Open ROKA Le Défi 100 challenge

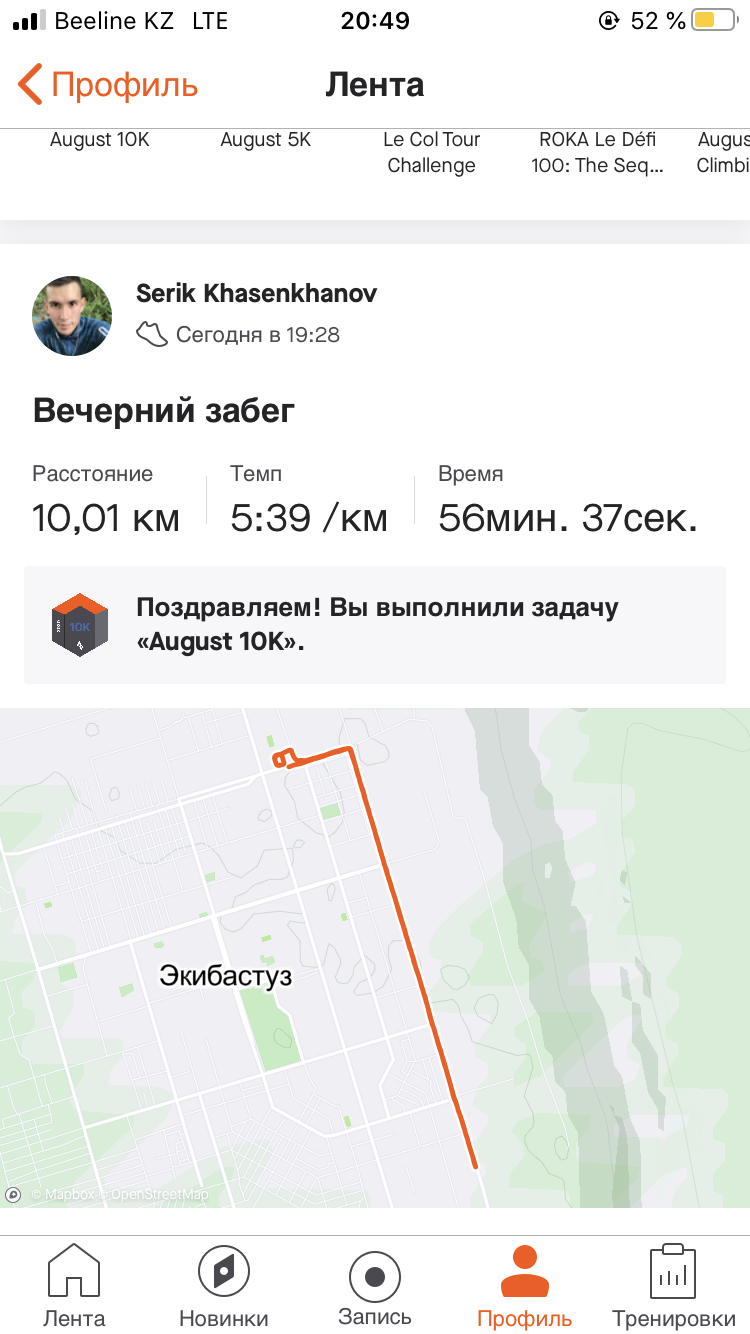[x=598, y=152]
